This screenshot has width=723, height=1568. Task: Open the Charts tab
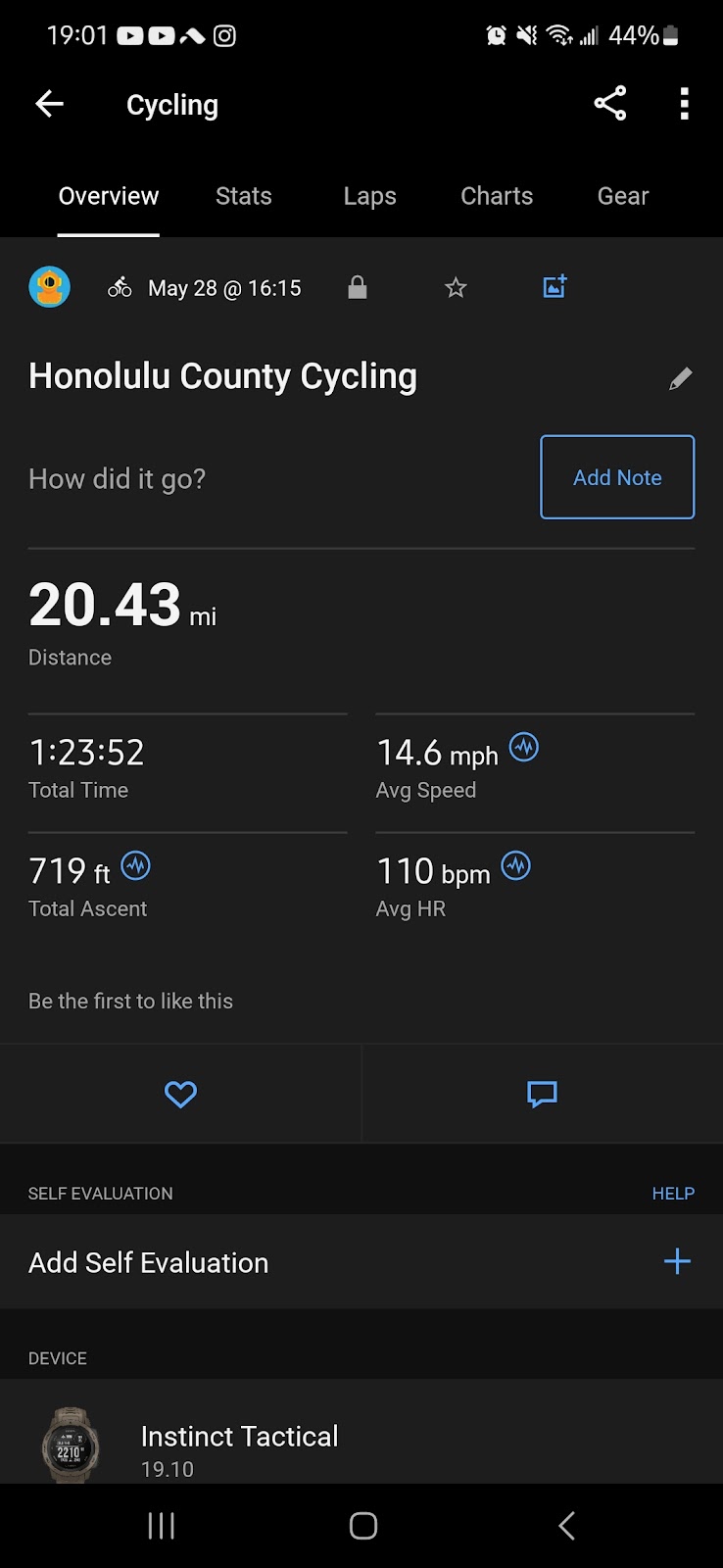point(497,196)
